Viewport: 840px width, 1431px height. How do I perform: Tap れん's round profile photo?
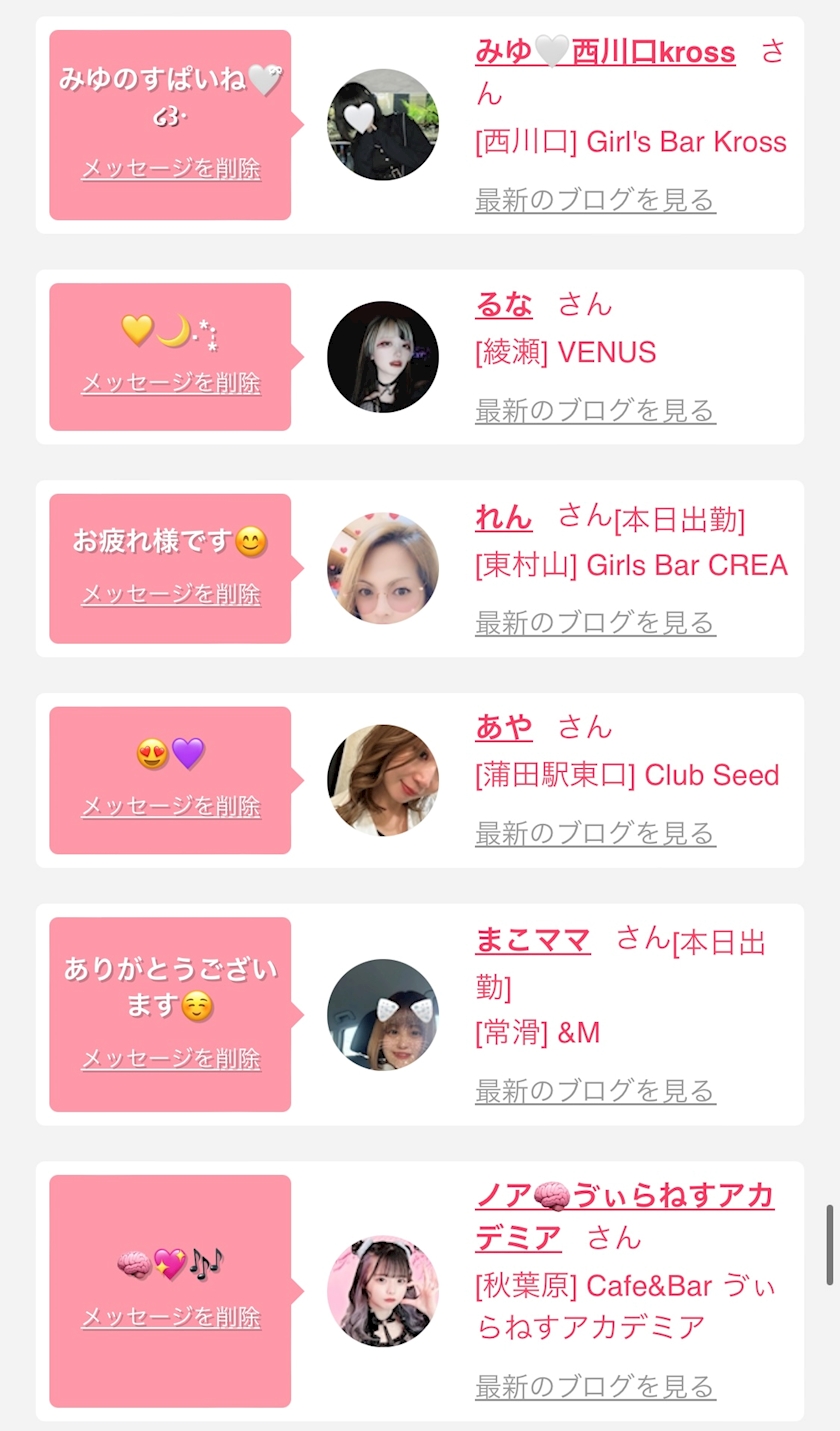point(383,568)
